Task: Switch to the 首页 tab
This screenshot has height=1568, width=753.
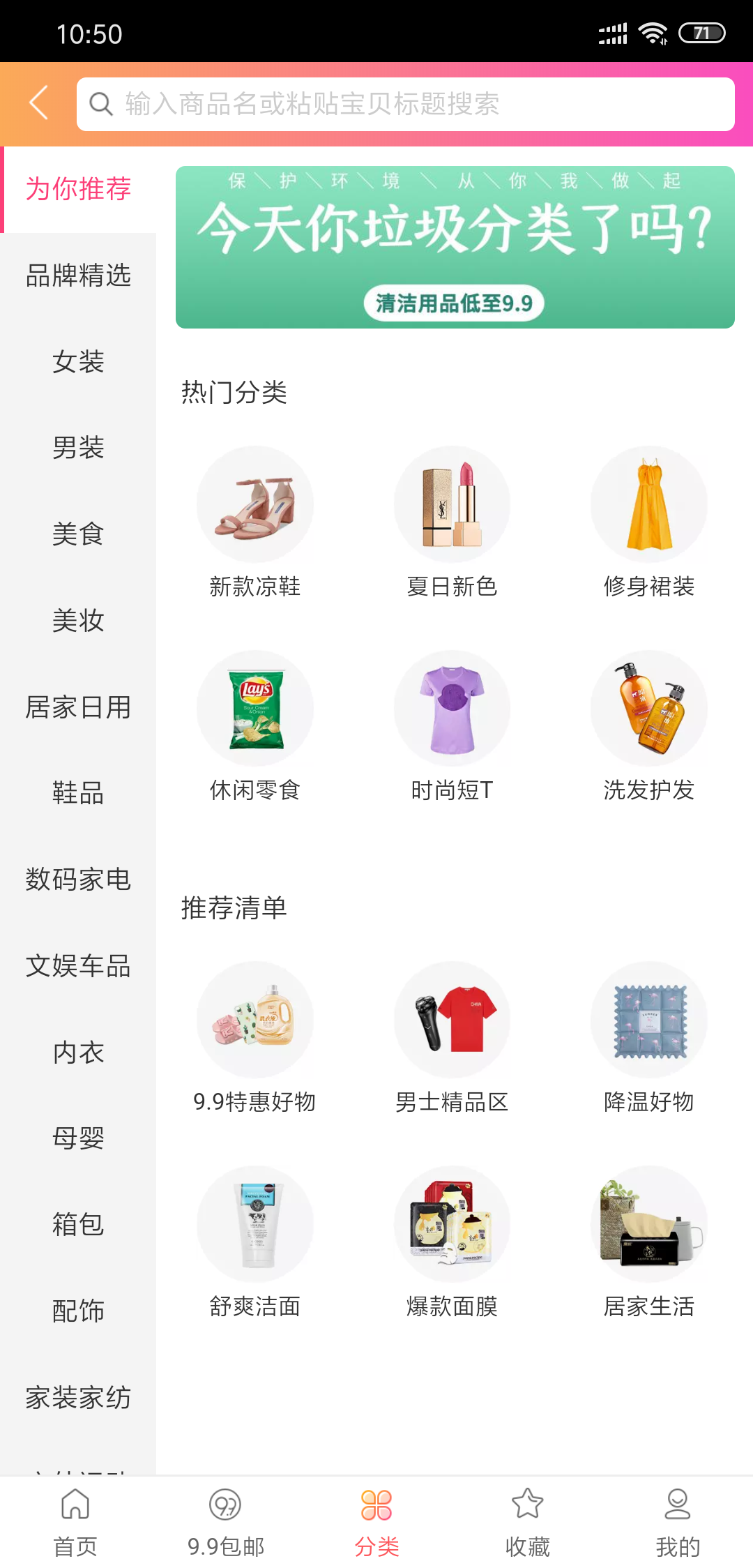Action: click(x=75, y=1522)
